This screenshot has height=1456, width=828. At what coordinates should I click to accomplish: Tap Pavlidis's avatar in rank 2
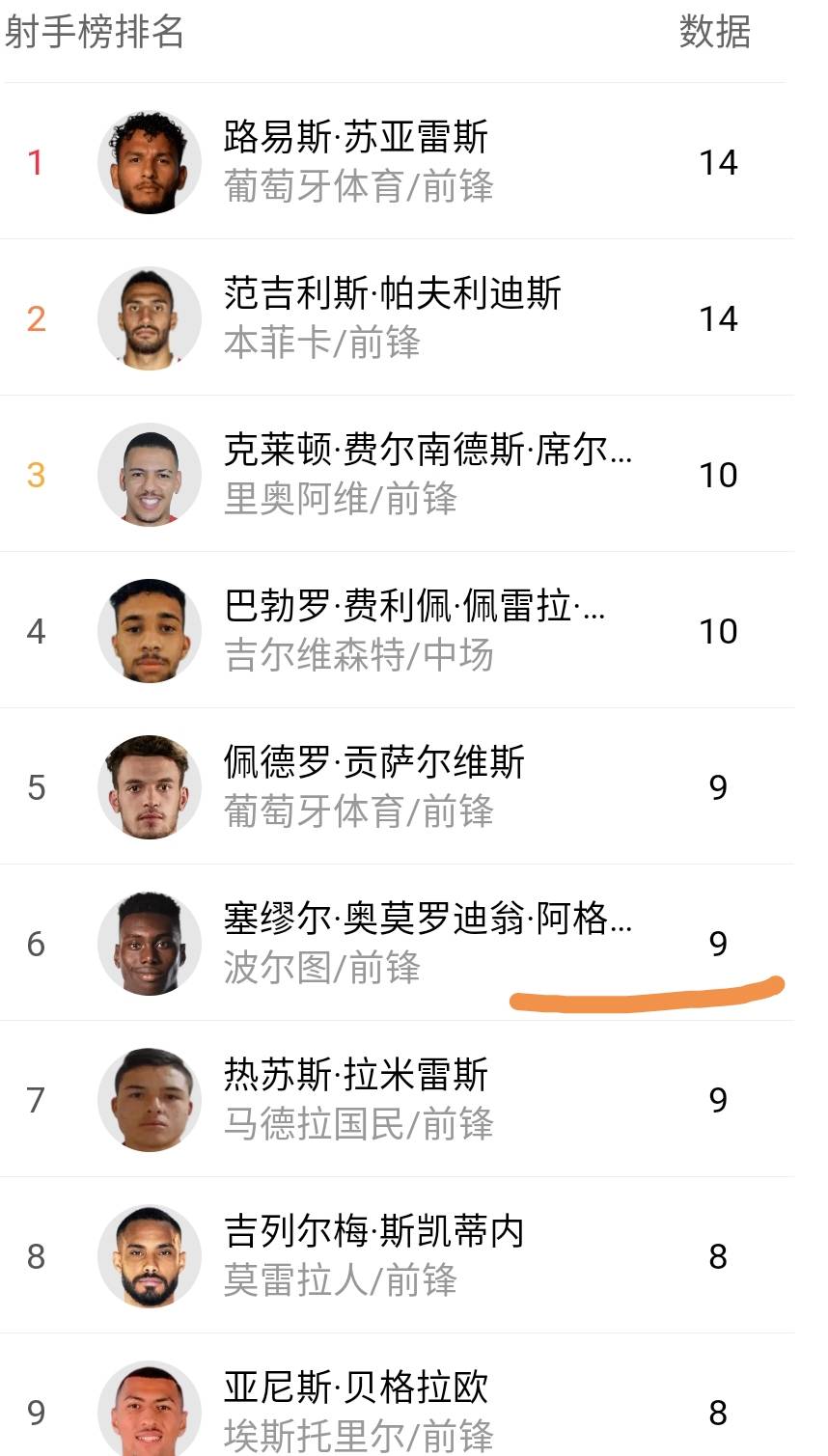pos(150,316)
